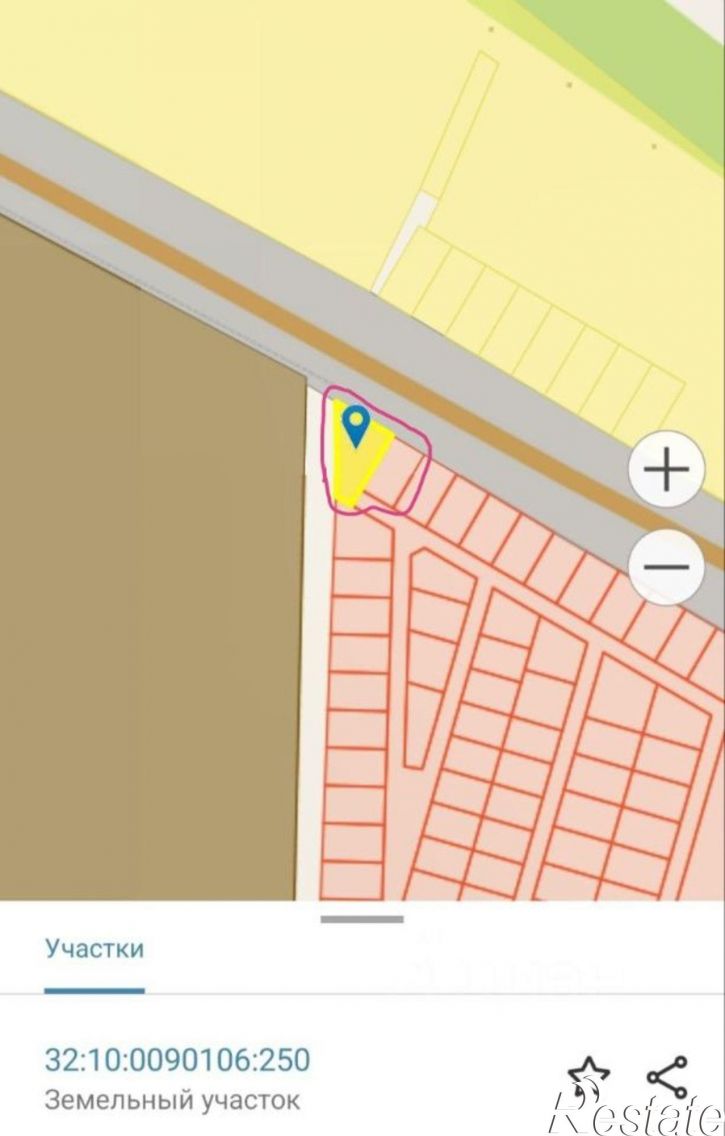Expand the bottom sheet handle

(362, 919)
